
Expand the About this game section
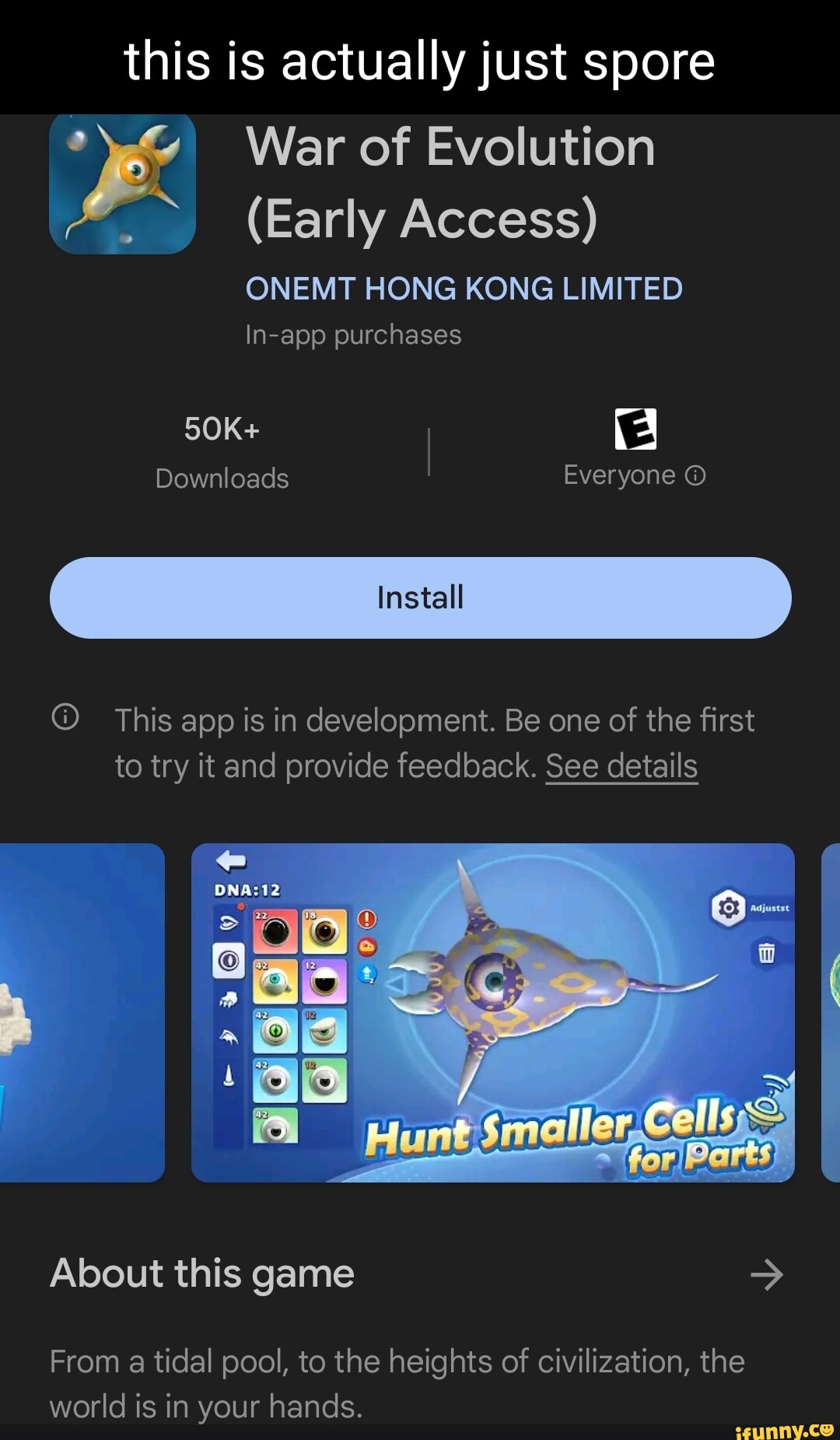[x=766, y=1274]
